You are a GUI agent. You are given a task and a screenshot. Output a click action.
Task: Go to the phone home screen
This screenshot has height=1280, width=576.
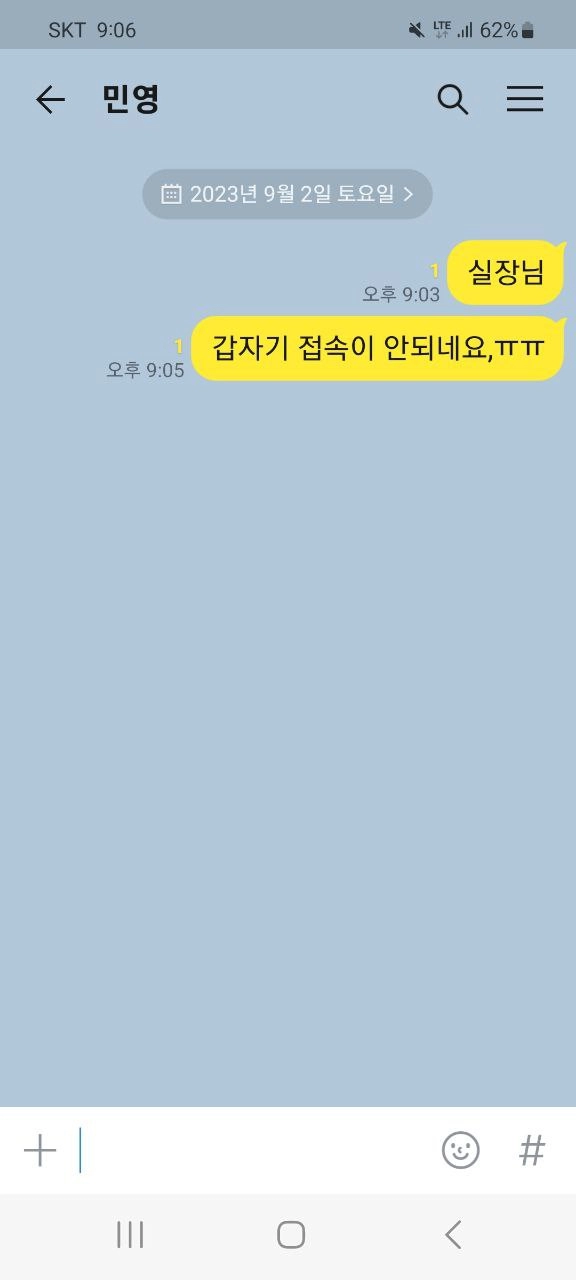[x=291, y=1235]
